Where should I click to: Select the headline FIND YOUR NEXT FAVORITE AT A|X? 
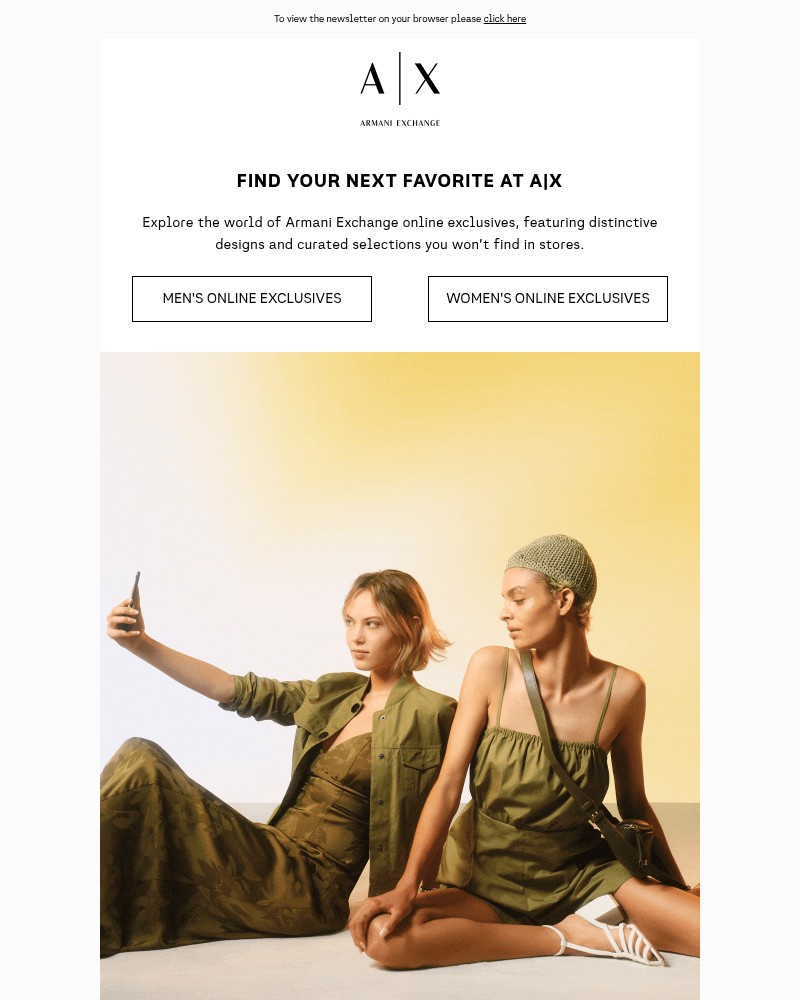click(x=399, y=181)
